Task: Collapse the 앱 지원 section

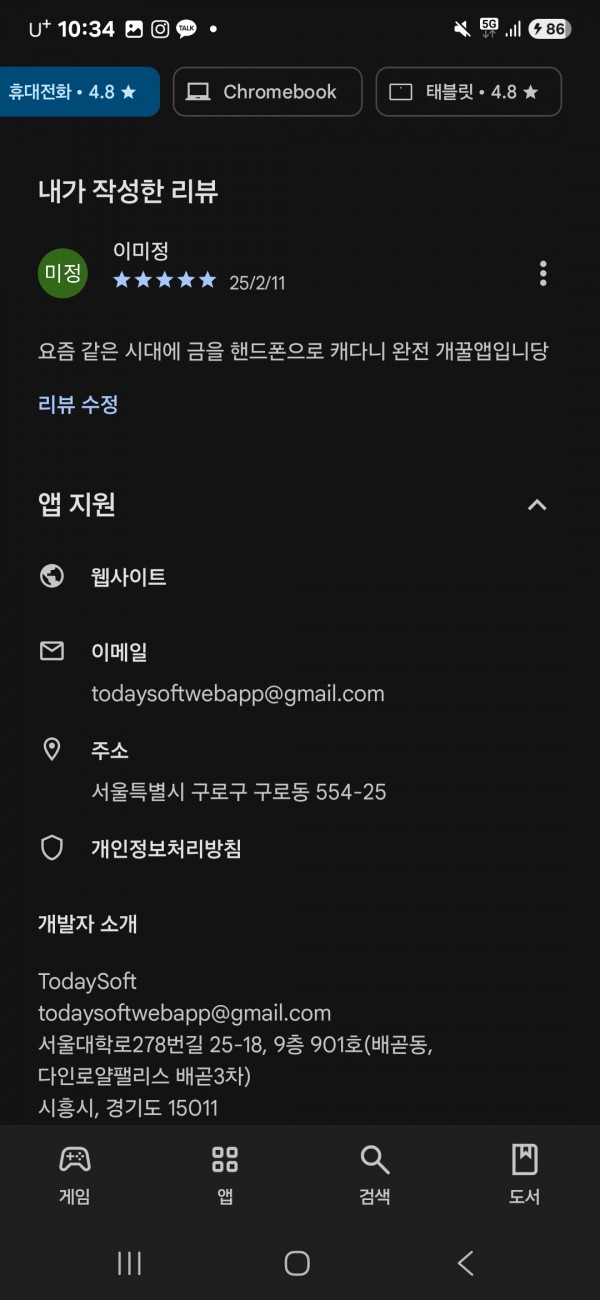Action: coord(537,505)
